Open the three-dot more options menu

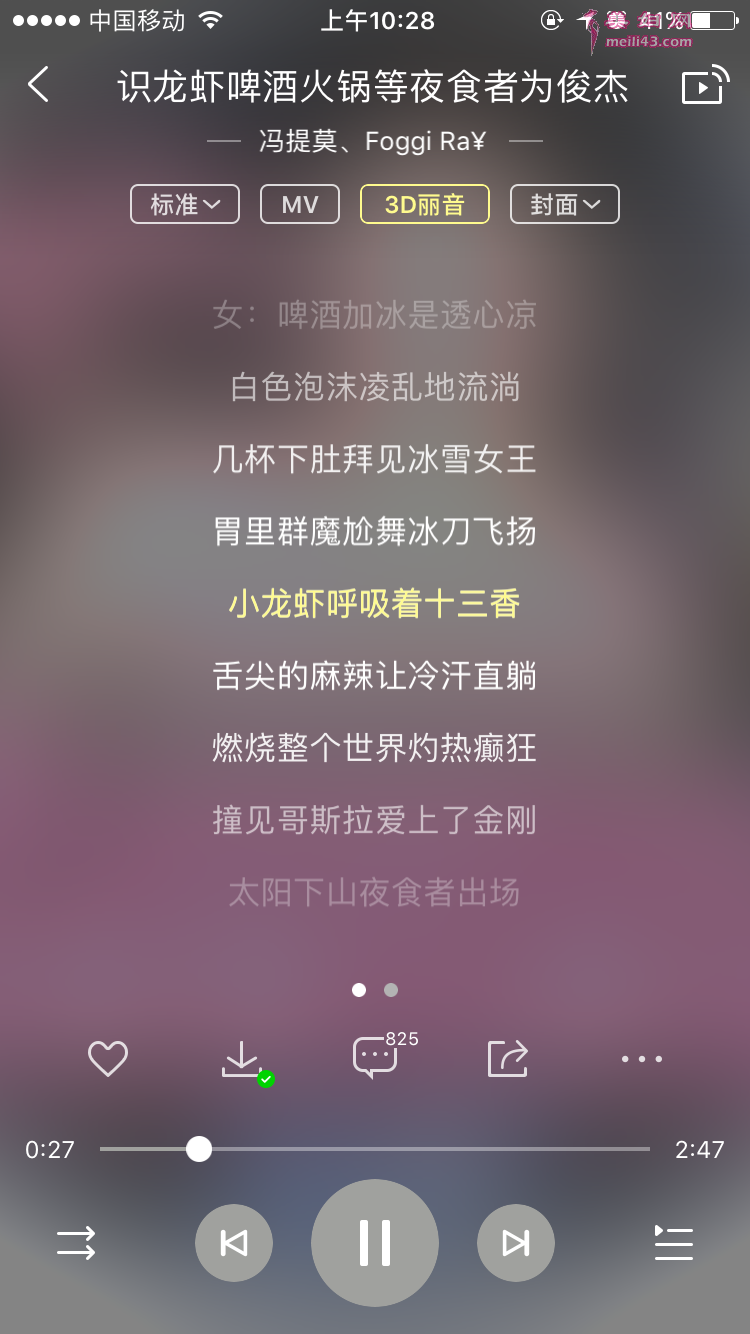pos(641,1058)
